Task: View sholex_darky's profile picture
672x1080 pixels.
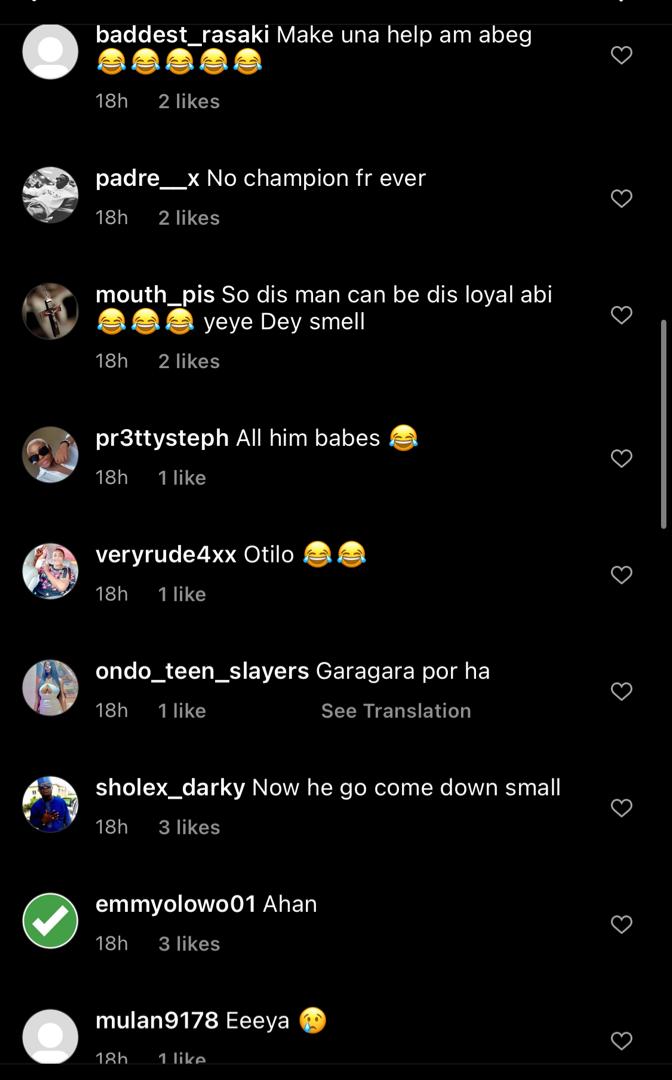Action: tap(50, 804)
